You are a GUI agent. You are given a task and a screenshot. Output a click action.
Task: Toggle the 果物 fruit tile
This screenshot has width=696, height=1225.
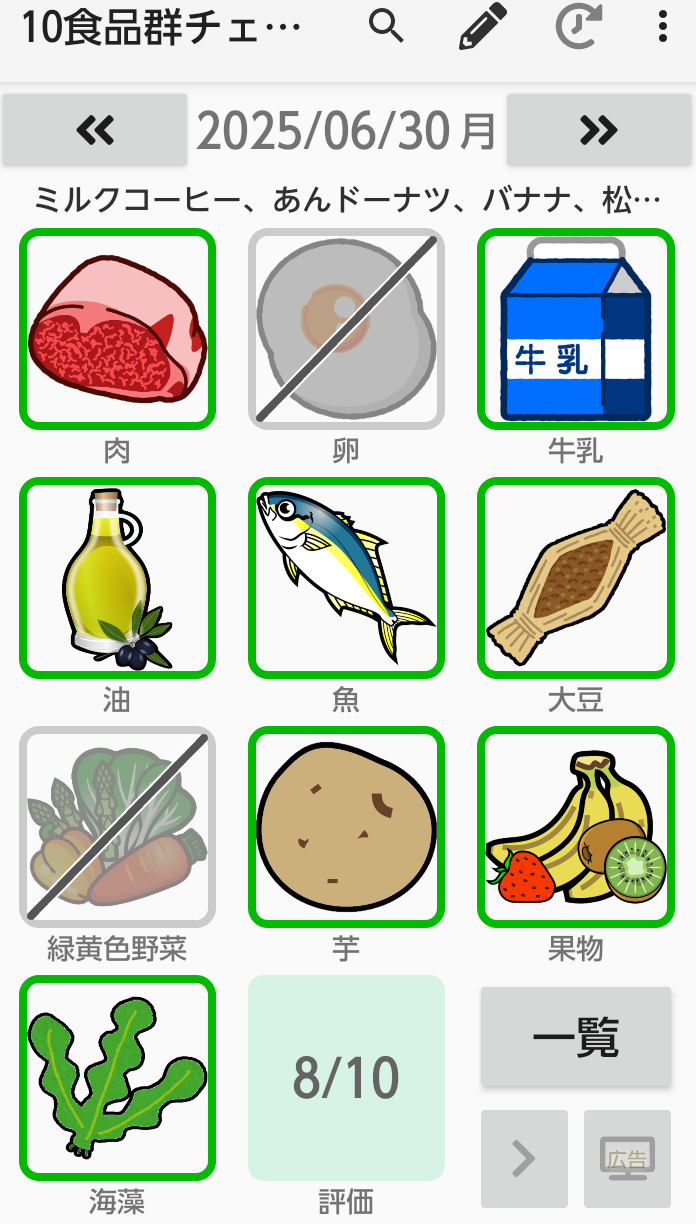point(576,826)
